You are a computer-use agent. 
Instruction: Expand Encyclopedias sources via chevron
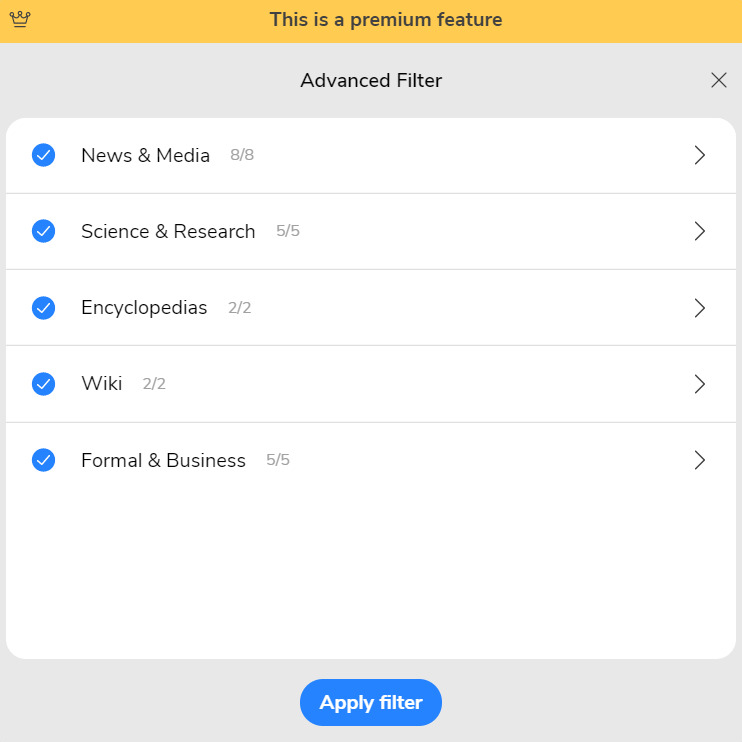tap(700, 308)
